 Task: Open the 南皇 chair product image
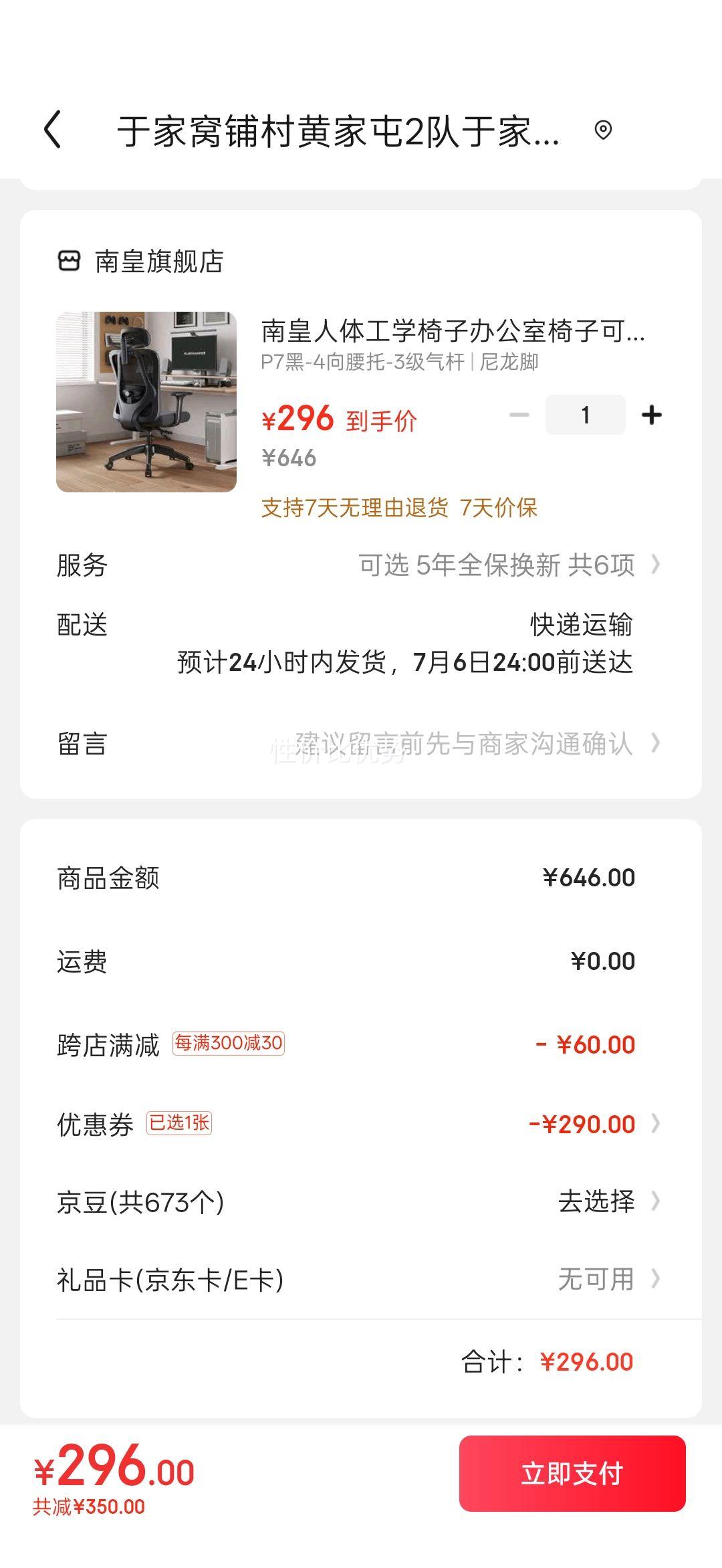click(146, 402)
